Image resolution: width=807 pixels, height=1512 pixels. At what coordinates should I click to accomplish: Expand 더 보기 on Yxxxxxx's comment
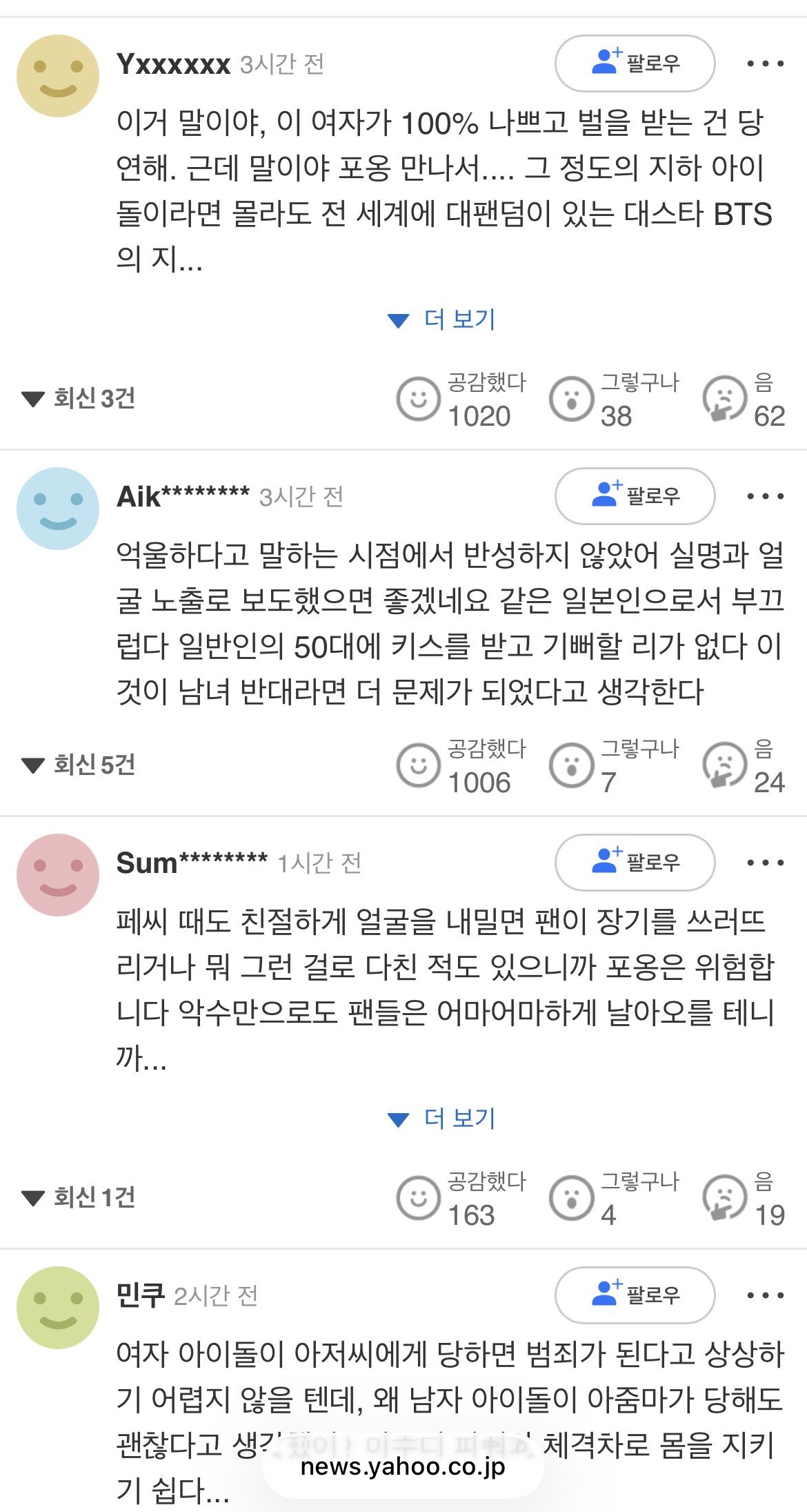[441, 320]
